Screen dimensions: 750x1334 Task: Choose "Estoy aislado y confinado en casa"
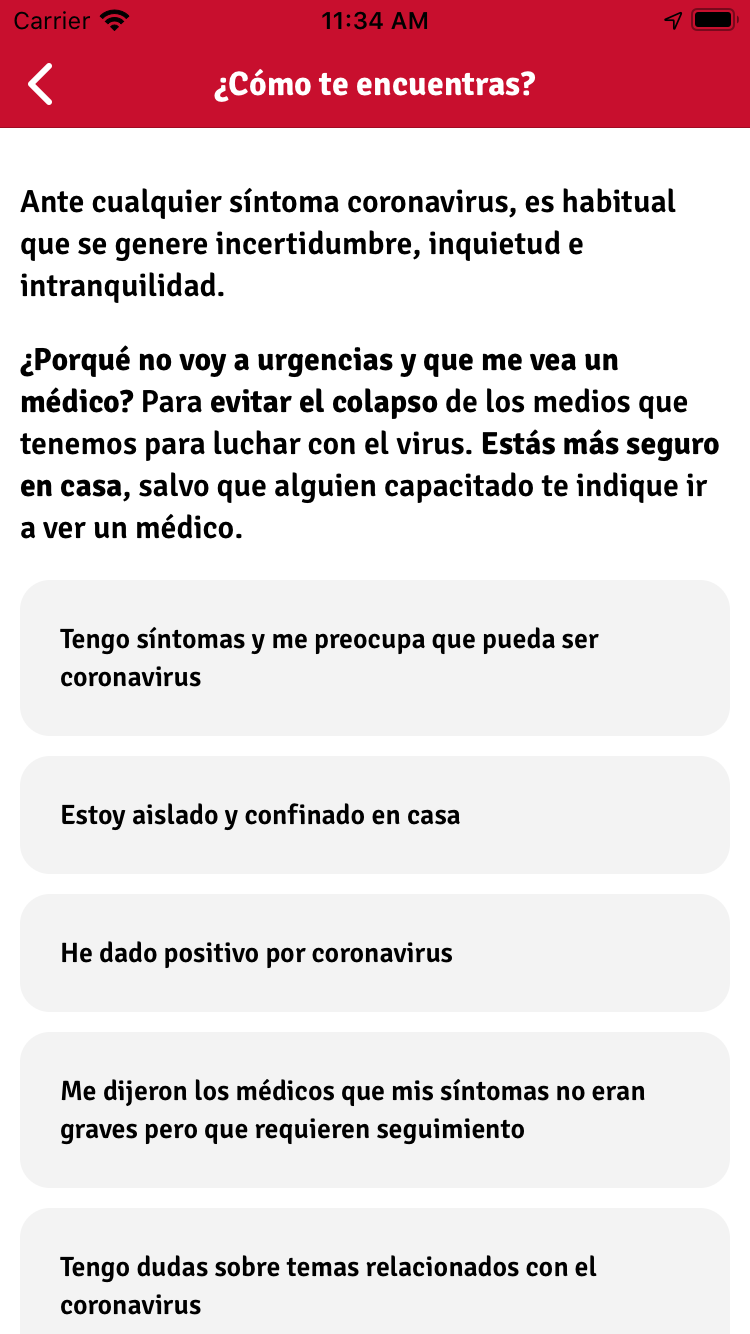375,815
